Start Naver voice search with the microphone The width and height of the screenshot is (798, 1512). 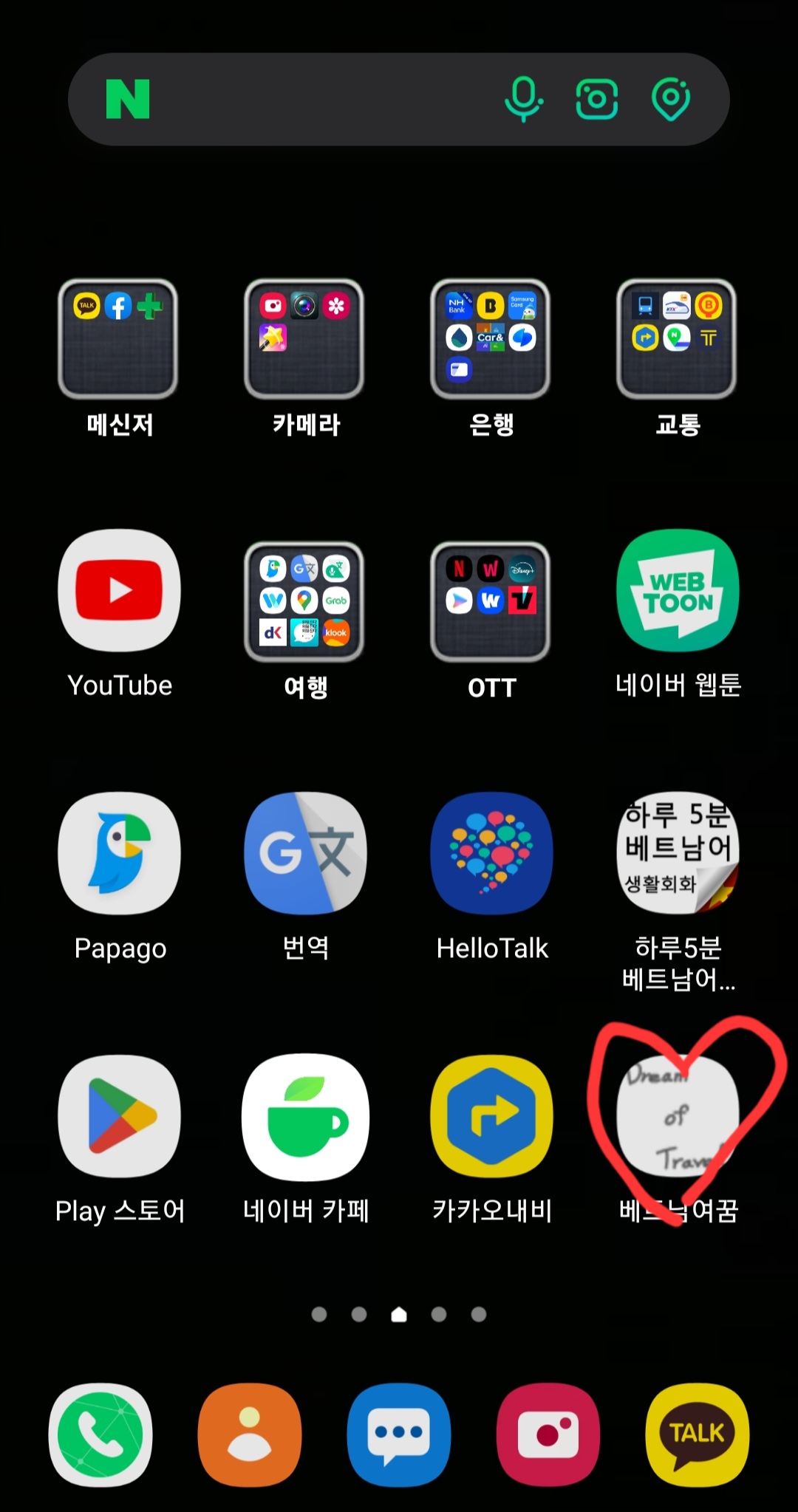[524, 99]
